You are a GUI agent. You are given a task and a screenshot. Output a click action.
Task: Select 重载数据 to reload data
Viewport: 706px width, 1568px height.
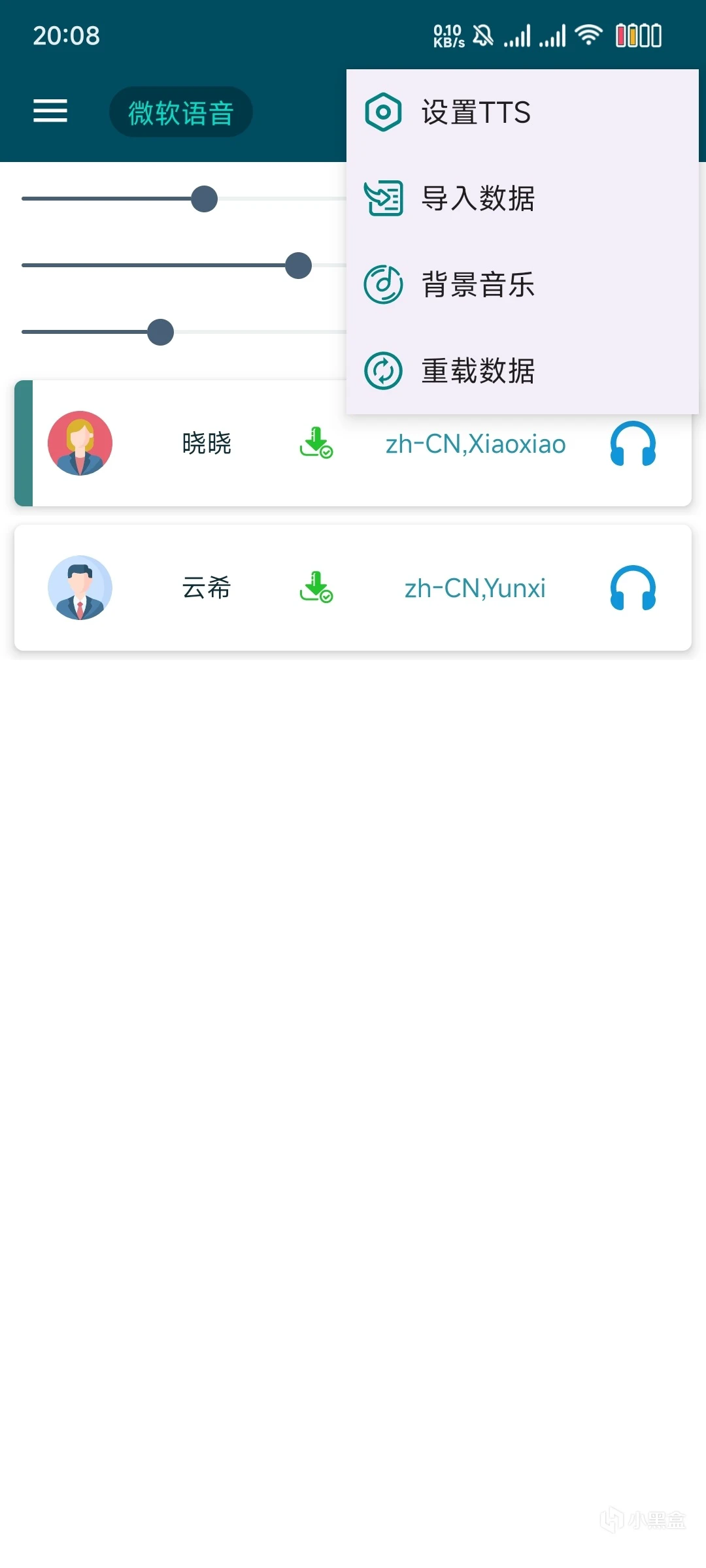tap(478, 371)
